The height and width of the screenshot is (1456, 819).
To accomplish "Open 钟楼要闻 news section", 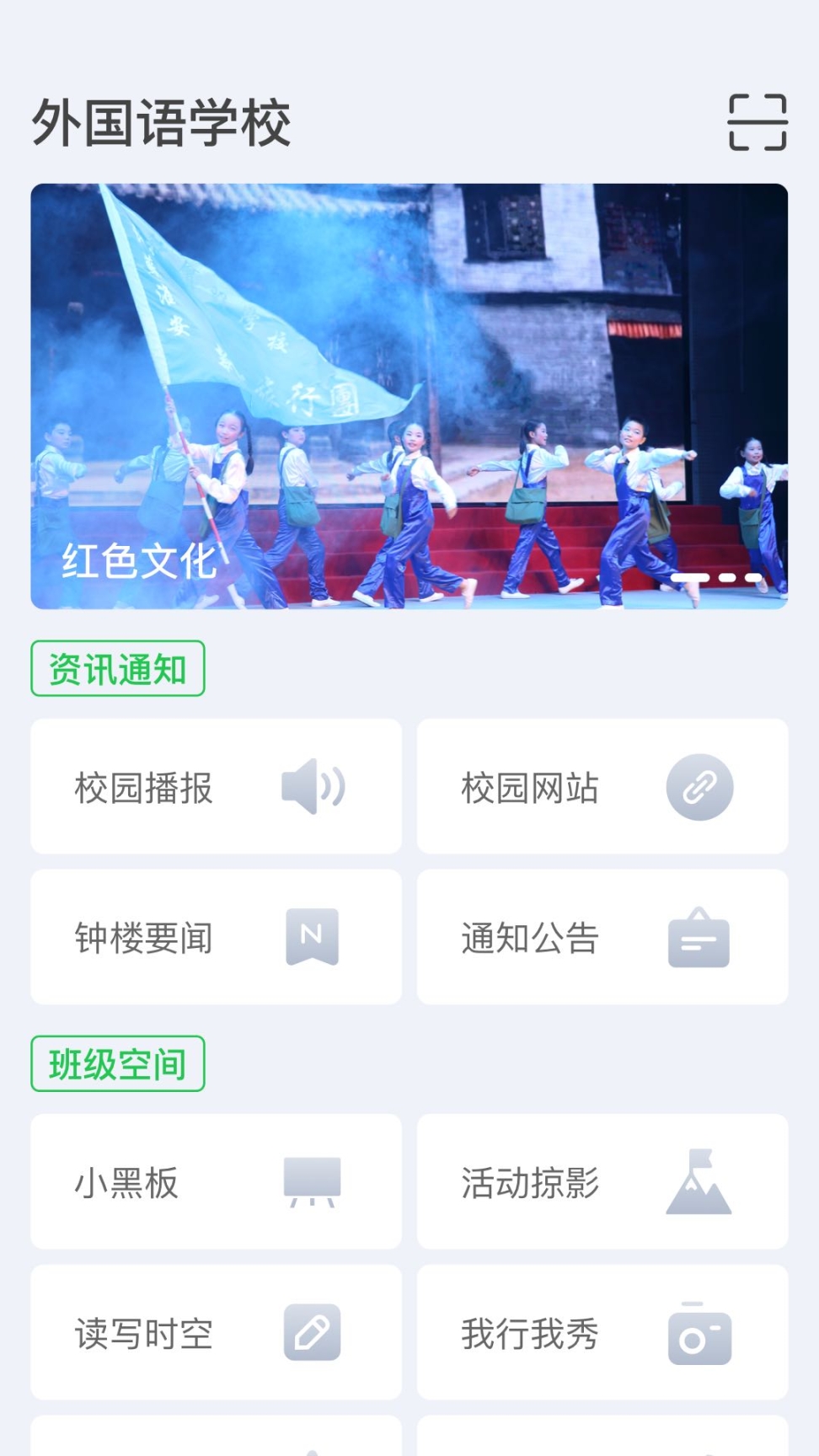I will tap(216, 937).
